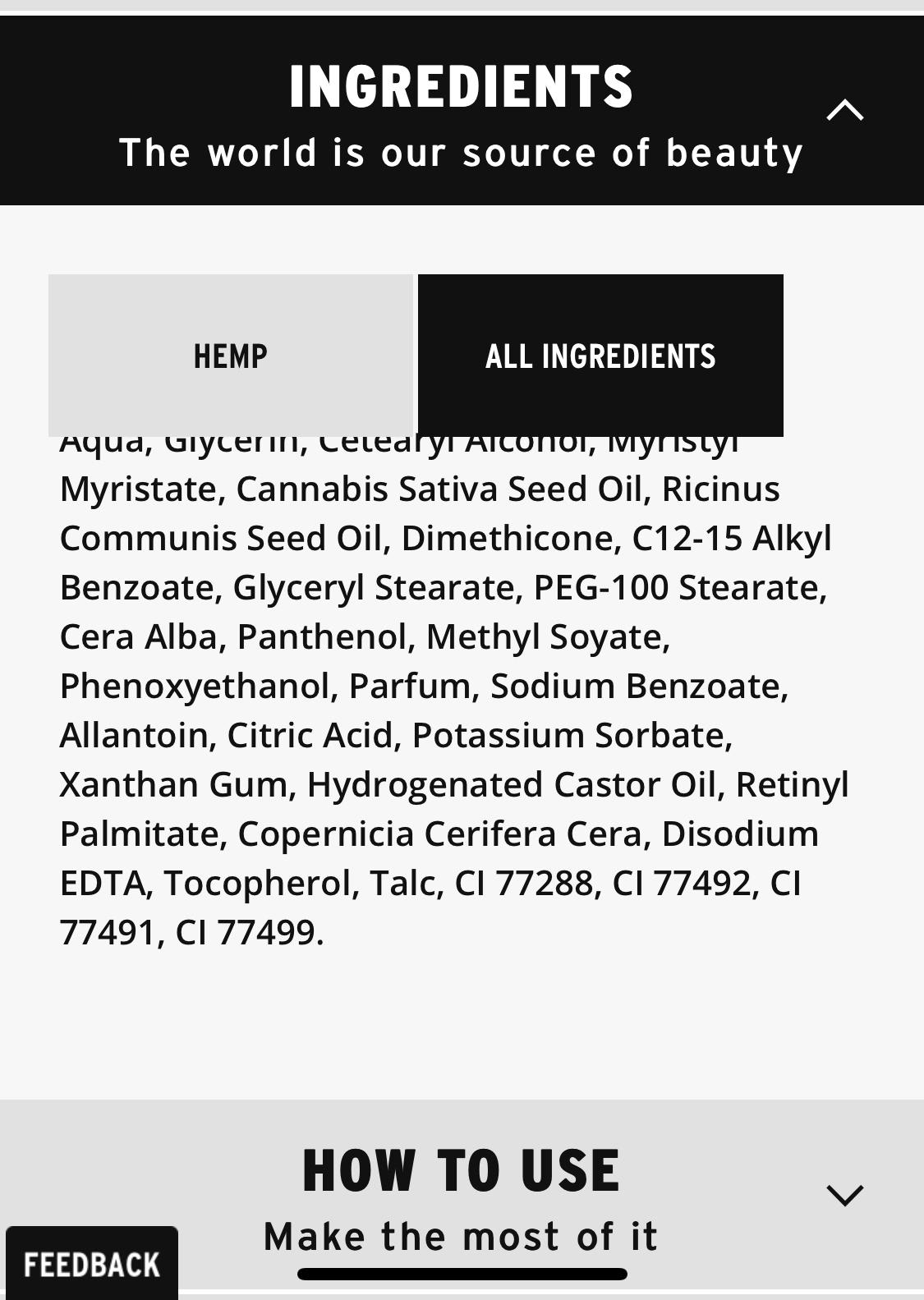Image resolution: width=924 pixels, height=1300 pixels.
Task: Open the Feedback button
Action: 92,1264
